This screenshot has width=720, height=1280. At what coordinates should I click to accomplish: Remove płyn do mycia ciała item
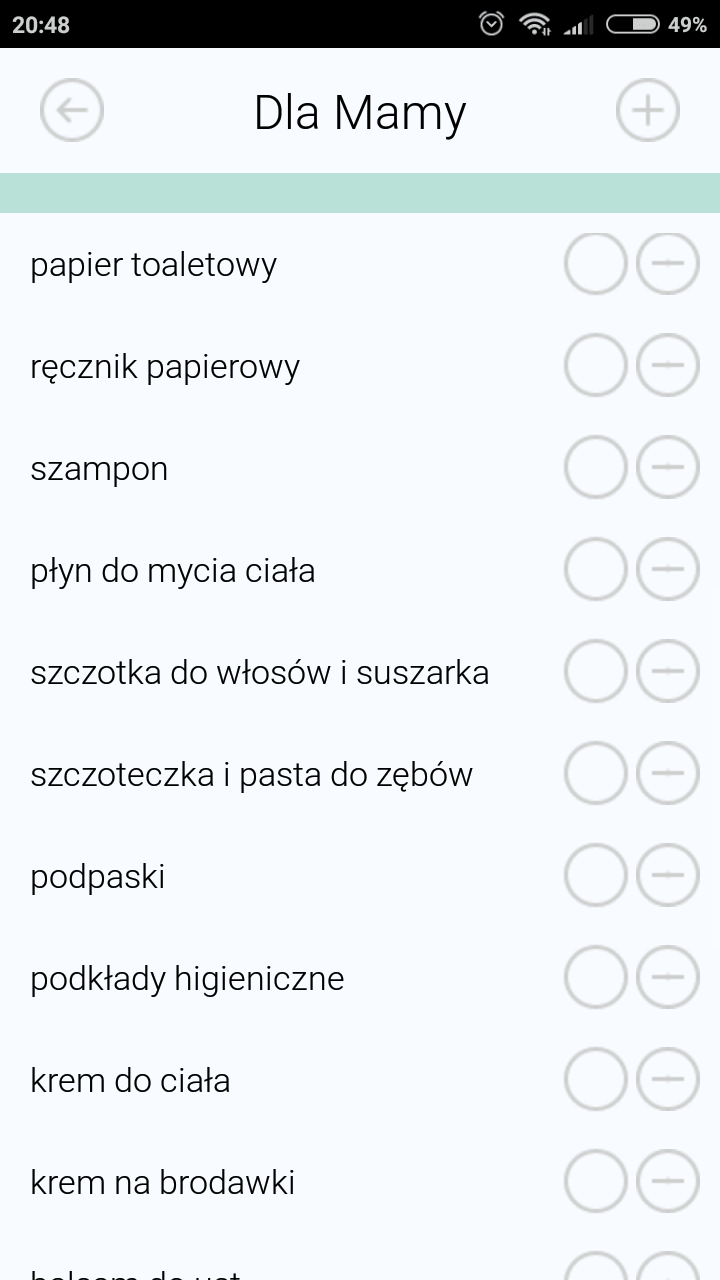coord(668,570)
